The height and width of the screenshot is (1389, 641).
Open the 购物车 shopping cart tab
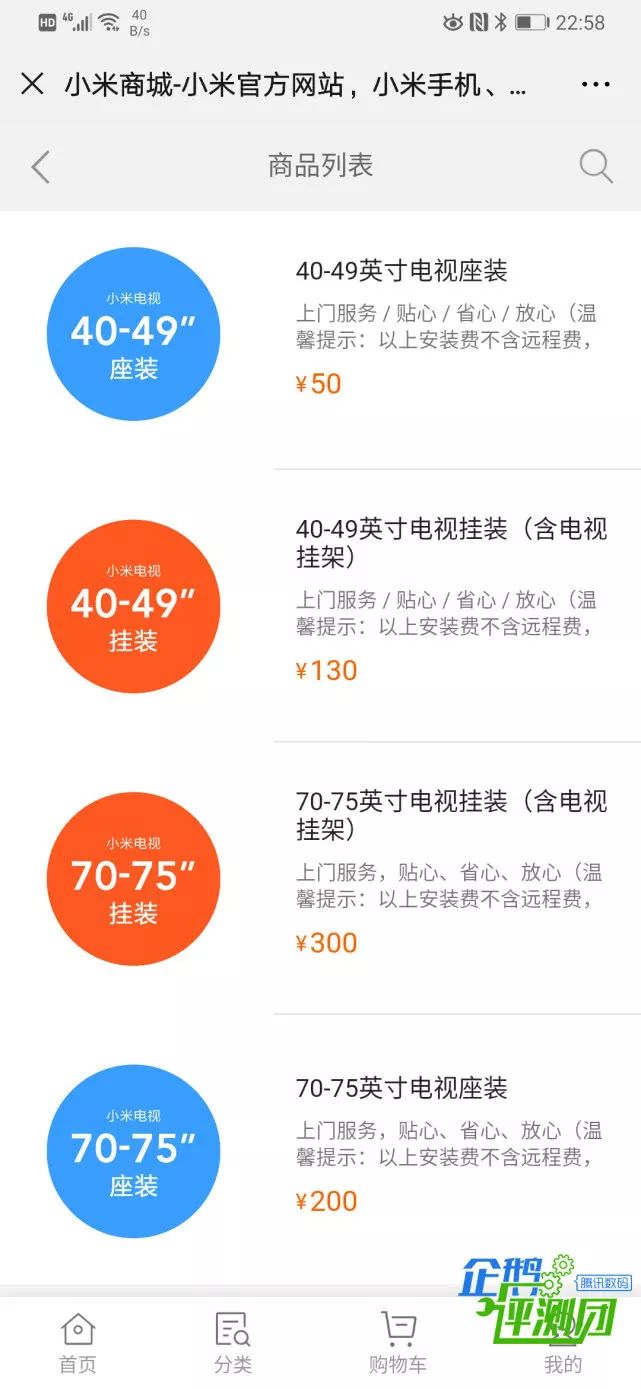pos(398,1343)
